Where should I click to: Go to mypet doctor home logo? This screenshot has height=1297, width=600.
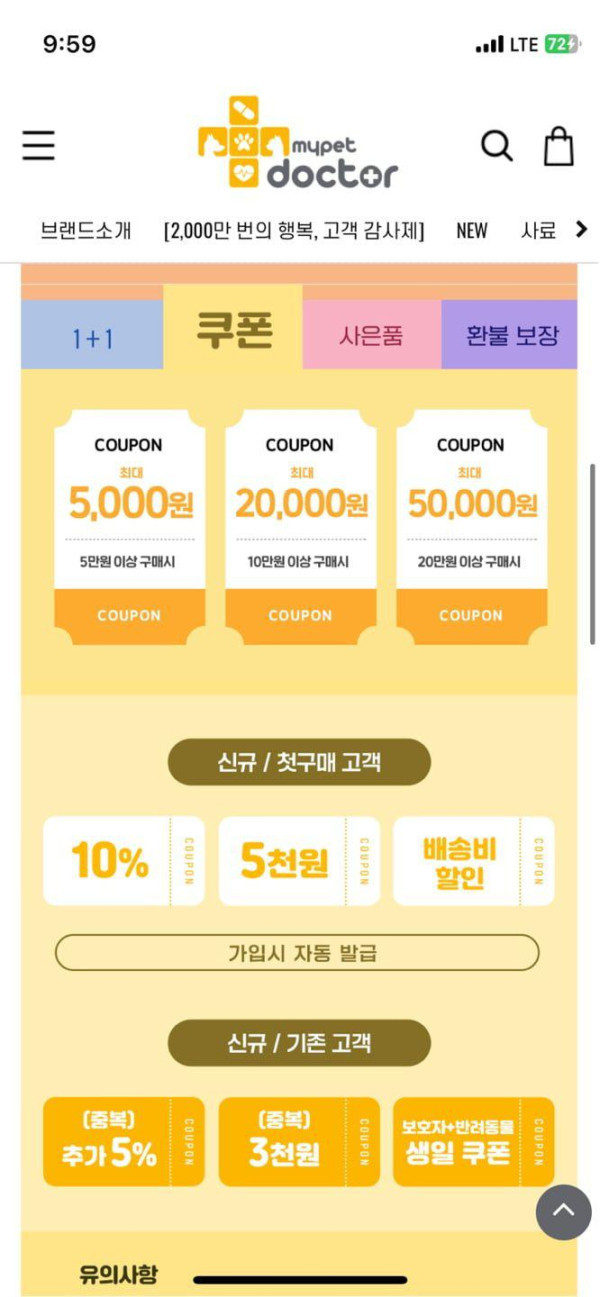(297, 144)
